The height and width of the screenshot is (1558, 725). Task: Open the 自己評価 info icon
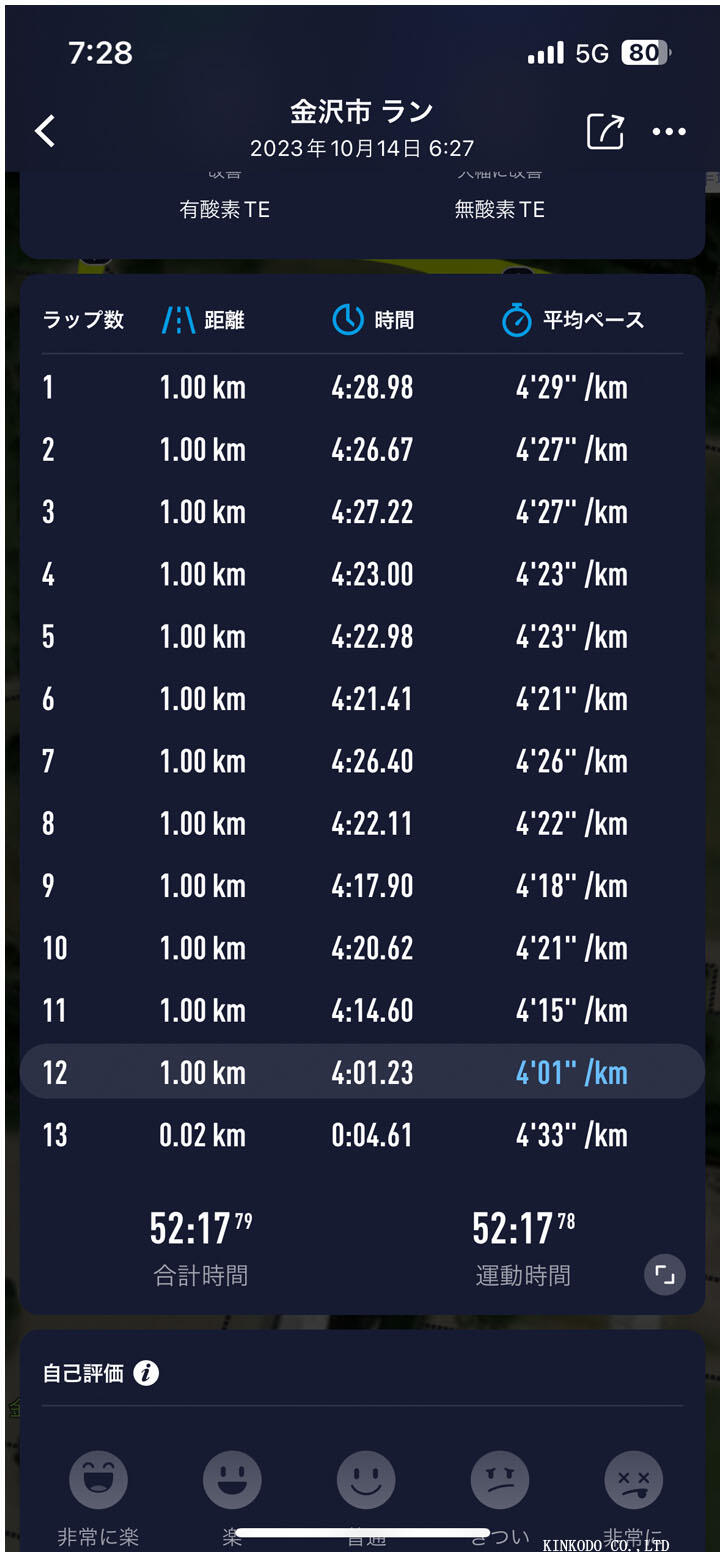pos(146,1373)
